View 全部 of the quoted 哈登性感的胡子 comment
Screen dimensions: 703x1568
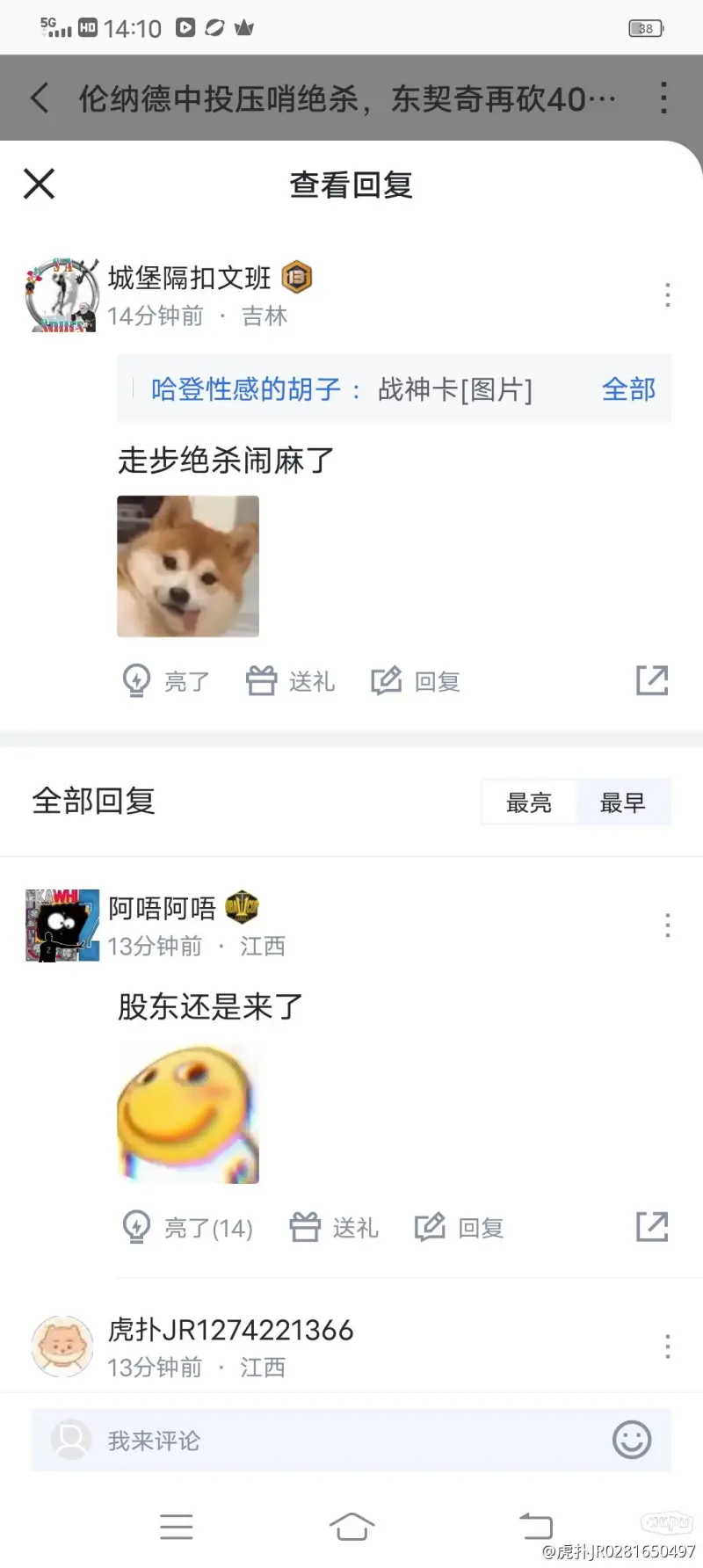628,389
